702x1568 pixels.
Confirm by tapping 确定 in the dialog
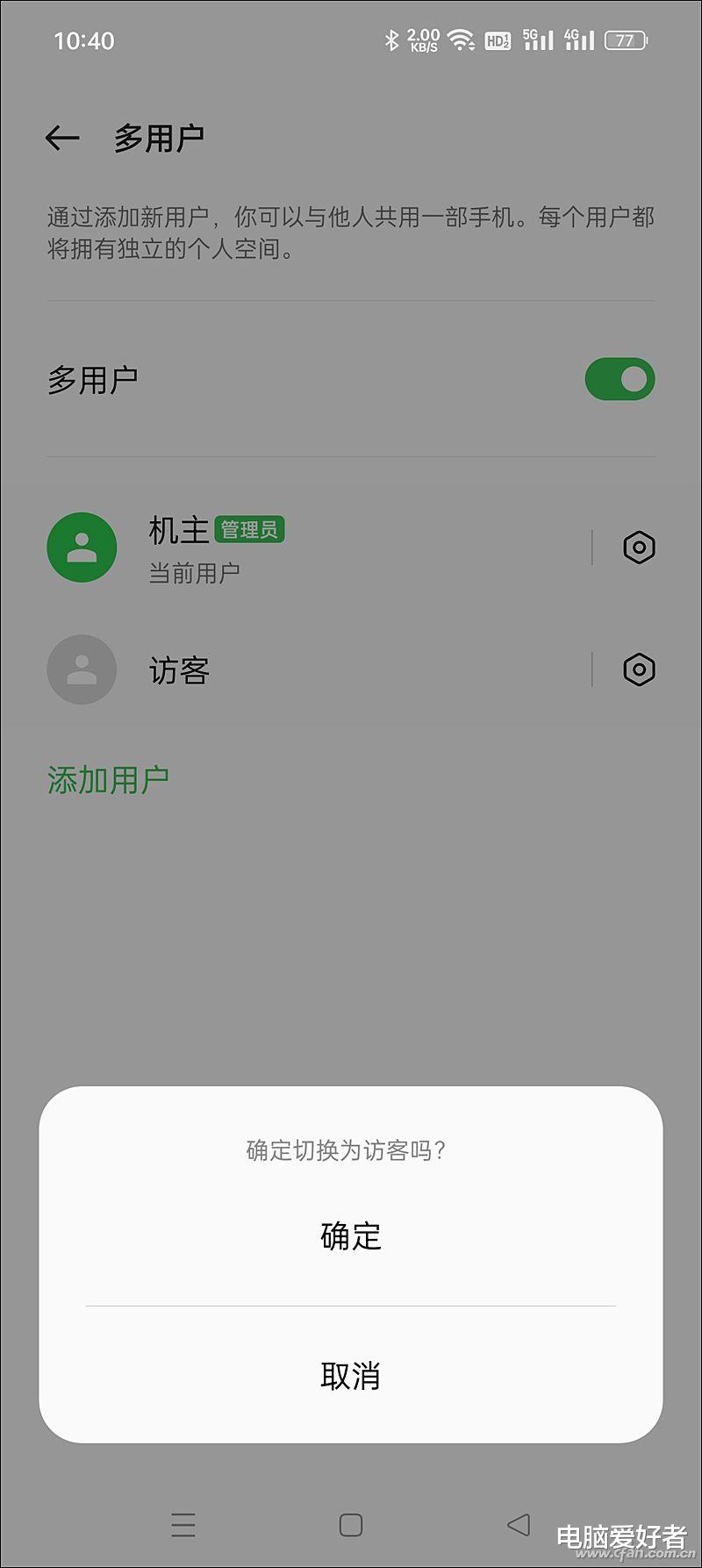point(349,1237)
